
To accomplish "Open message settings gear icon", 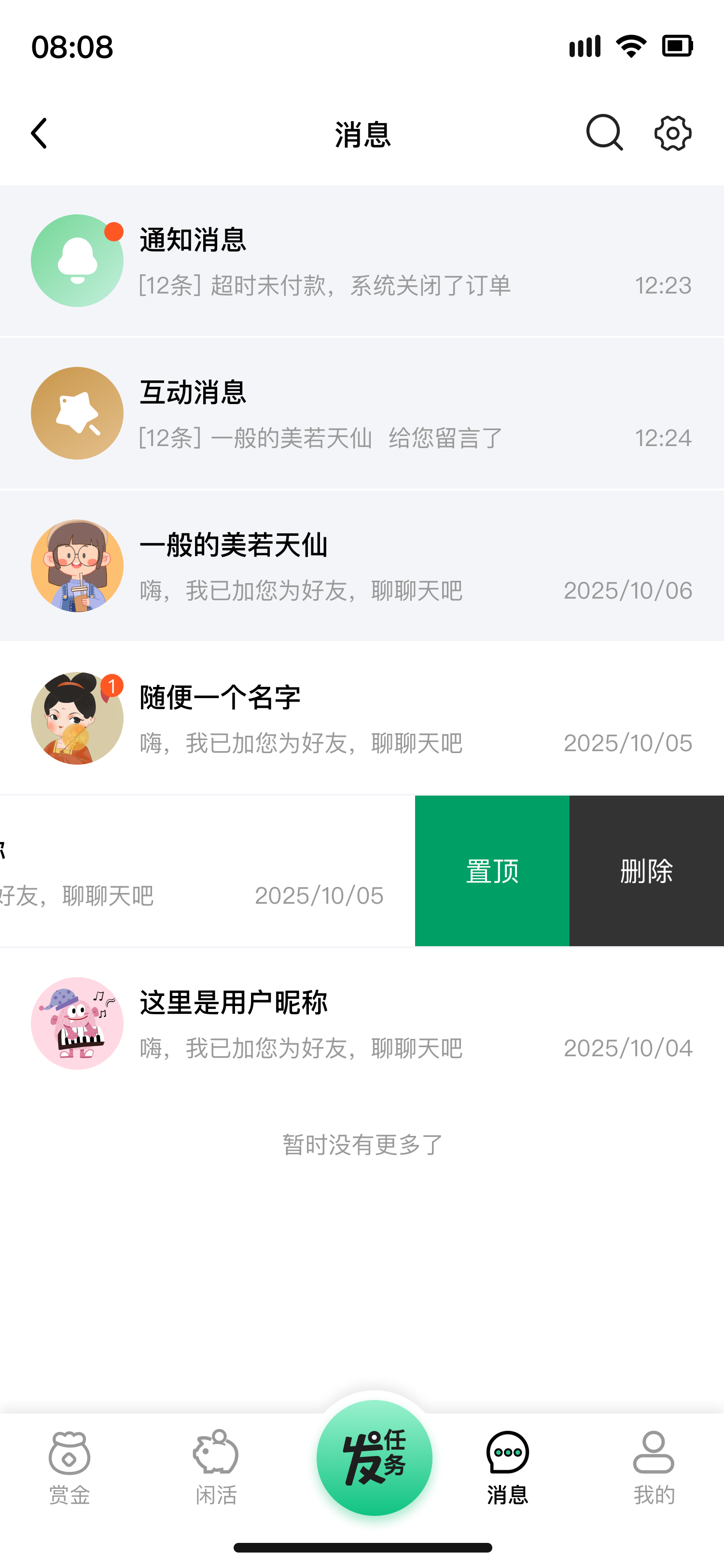I will [672, 134].
